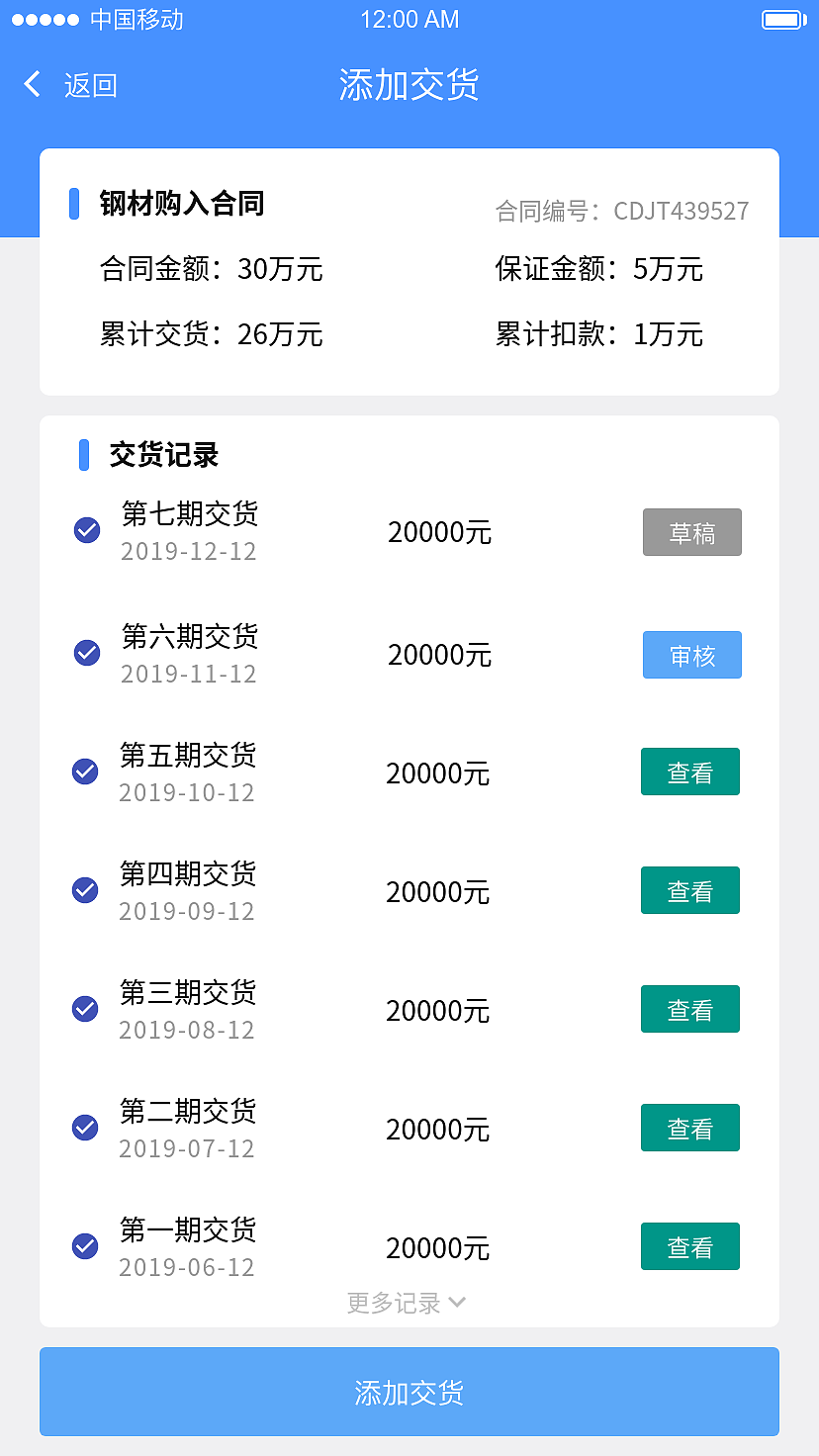Tap 查看 next to 第三期交货
The height and width of the screenshot is (1456, 819).
pos(689,1009)
